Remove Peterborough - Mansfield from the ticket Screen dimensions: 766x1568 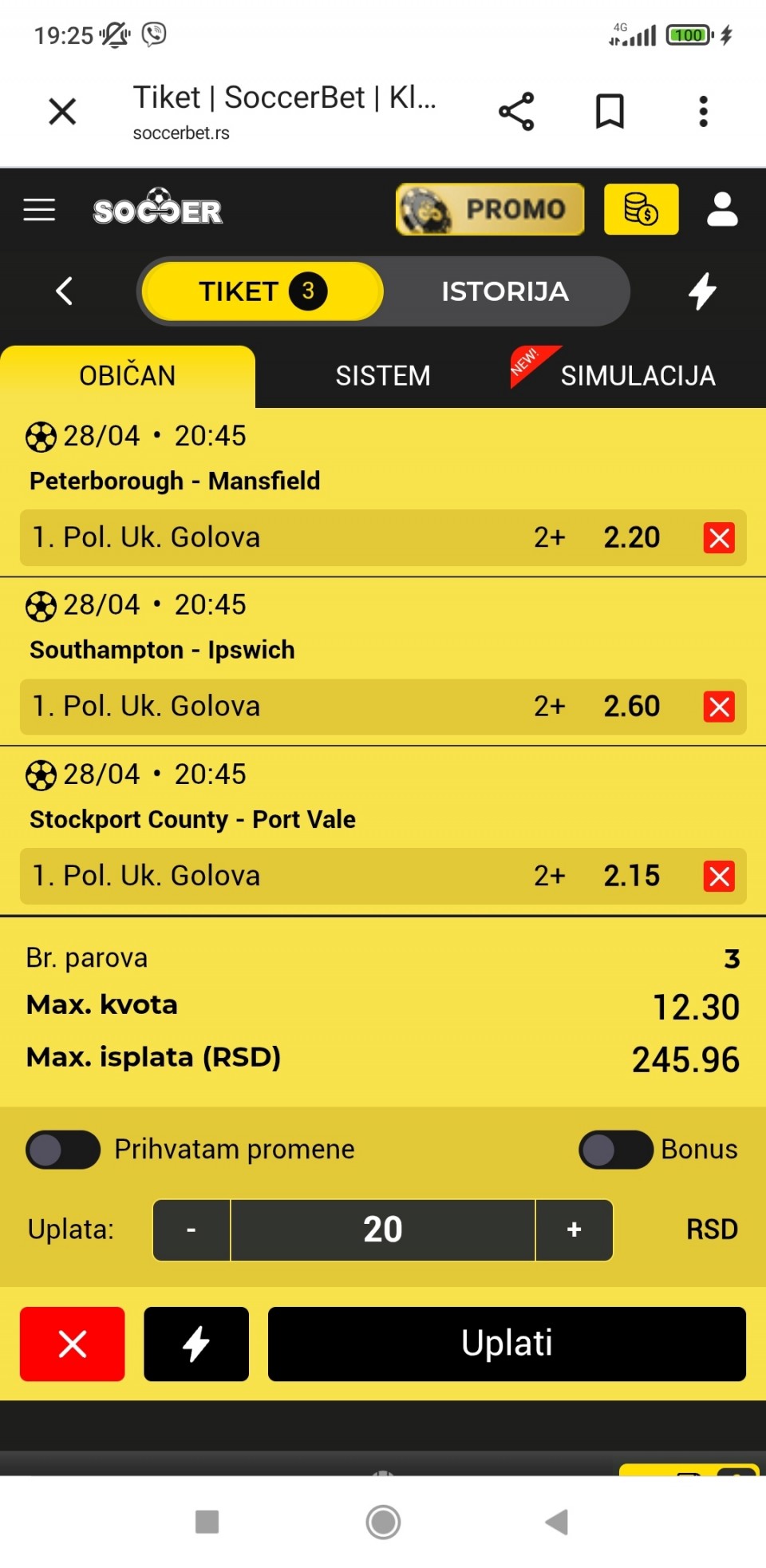(719, 538)
